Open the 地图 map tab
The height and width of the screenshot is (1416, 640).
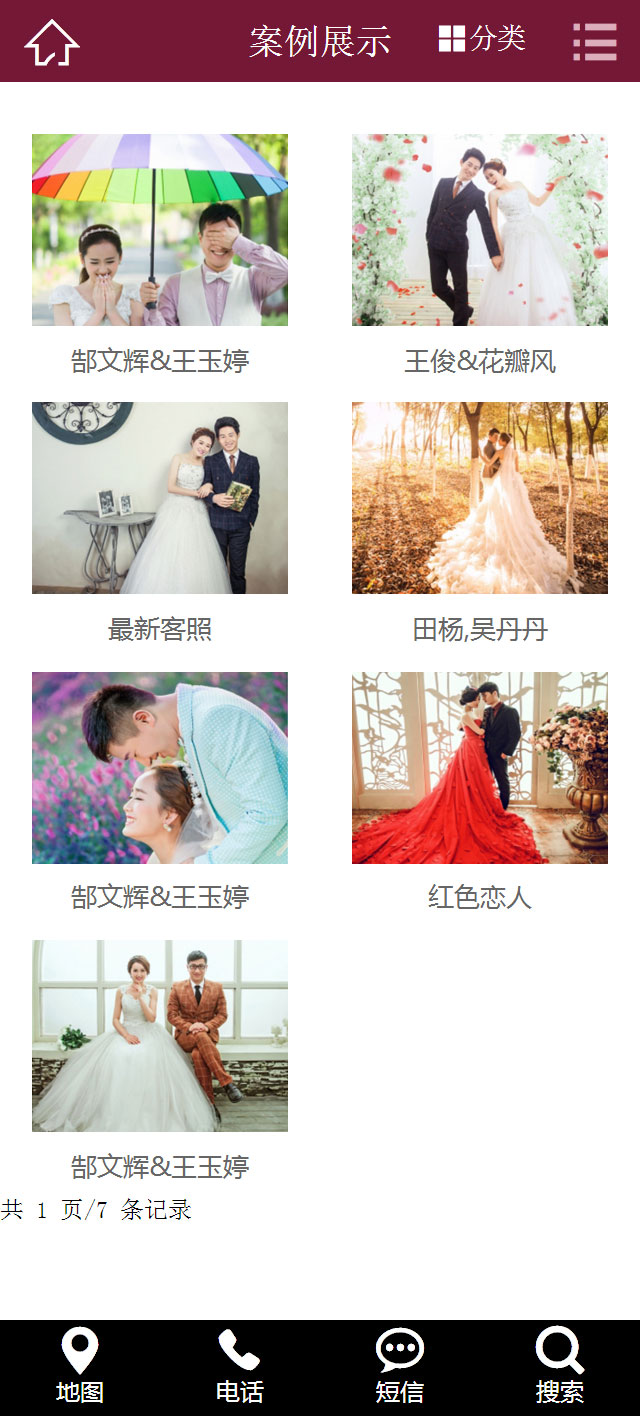80,1366
